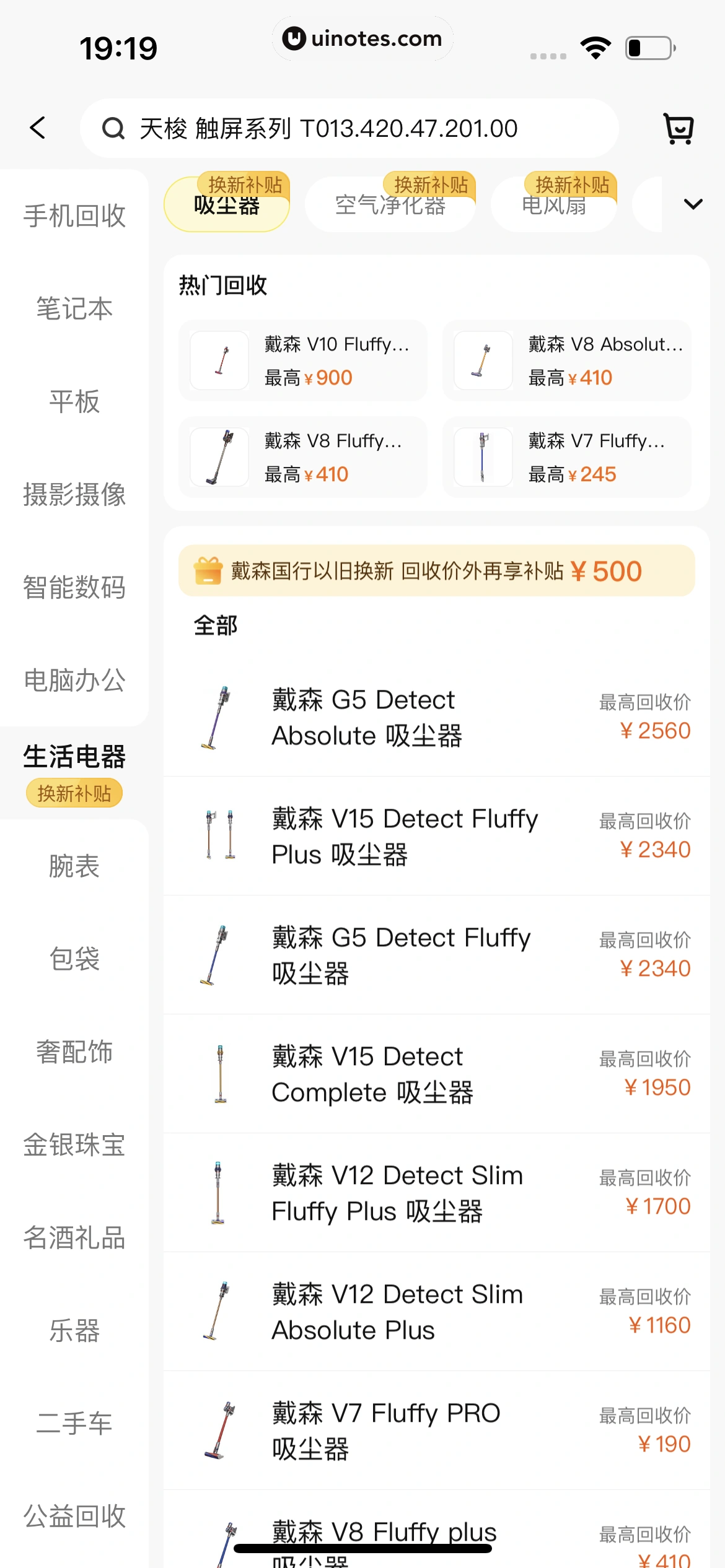Image resolution: width=725 pixels, height=1568 pixels.
Task: Select 戴森 V15 Detect Fluffy Plus row
Action: click(x=436, y=836)
